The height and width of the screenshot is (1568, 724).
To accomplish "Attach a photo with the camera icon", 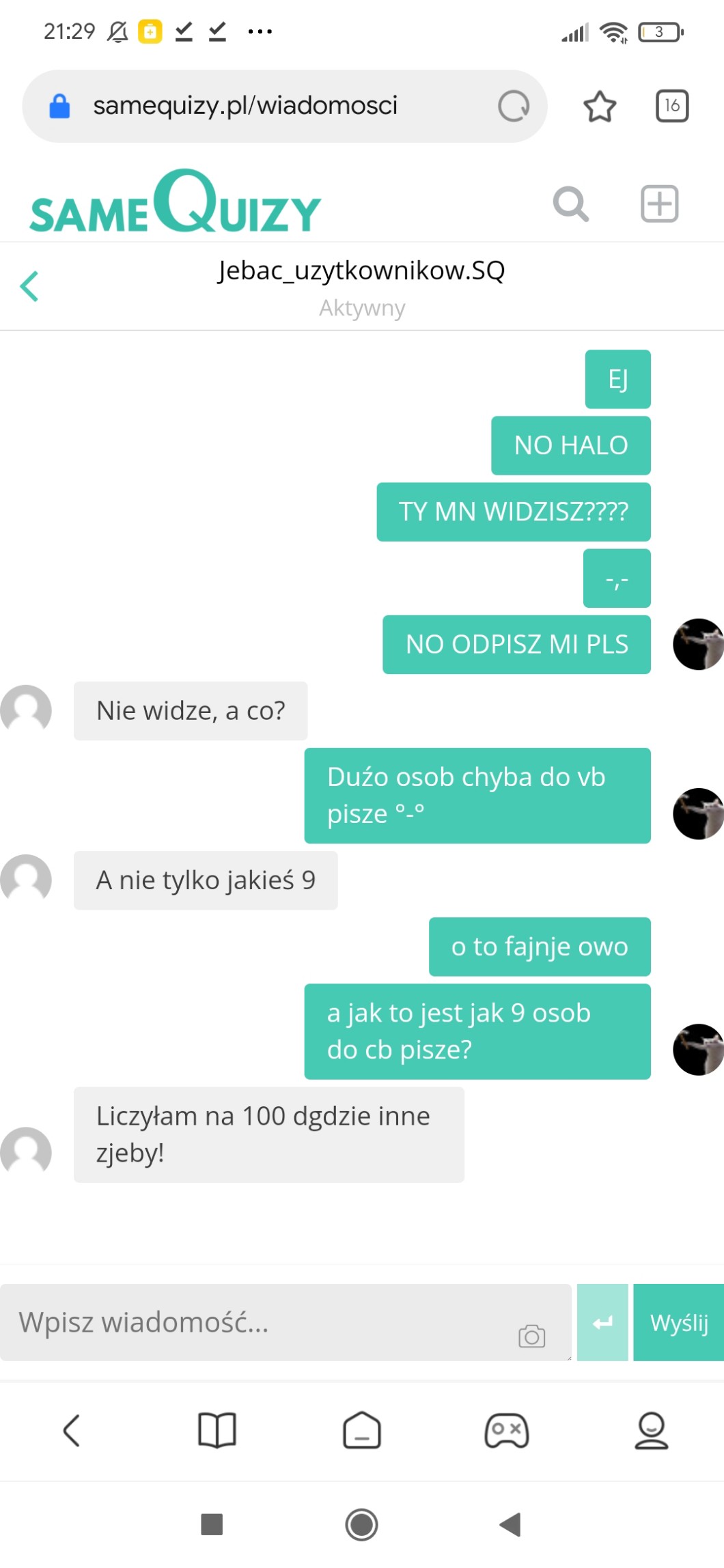I will 531,1336.
